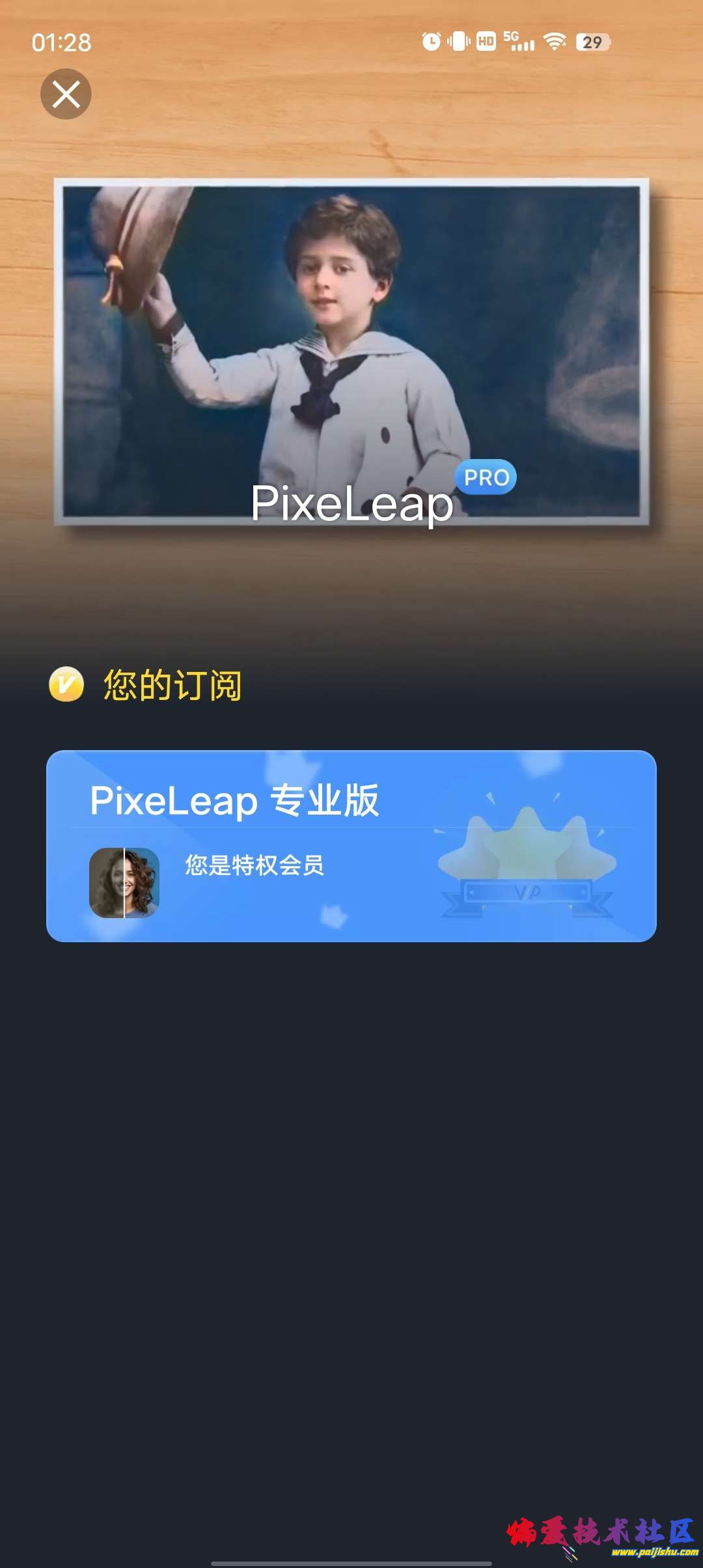Viewport: 703px width, 1568px height.
Task: Open the PixeLeap 专业版 membership card
Action: 351,845
